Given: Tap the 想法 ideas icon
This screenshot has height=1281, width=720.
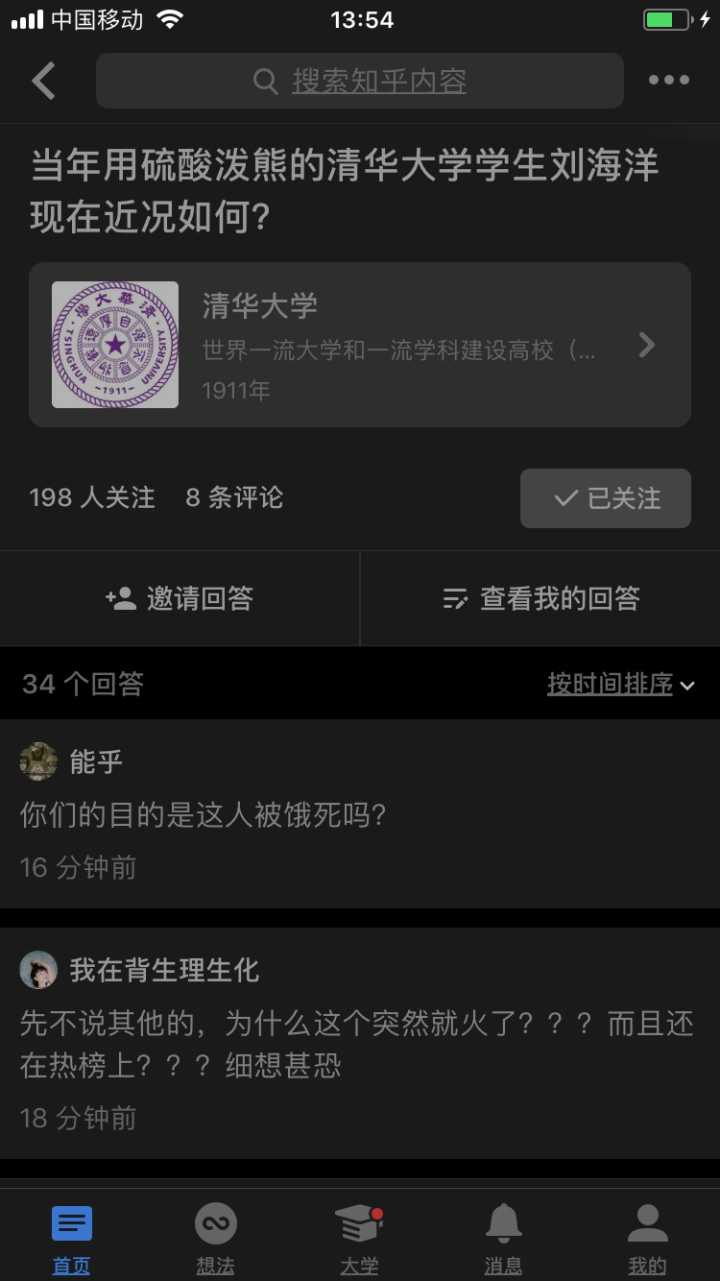Looking at the screenshot, I should (x=215, y=1222).
